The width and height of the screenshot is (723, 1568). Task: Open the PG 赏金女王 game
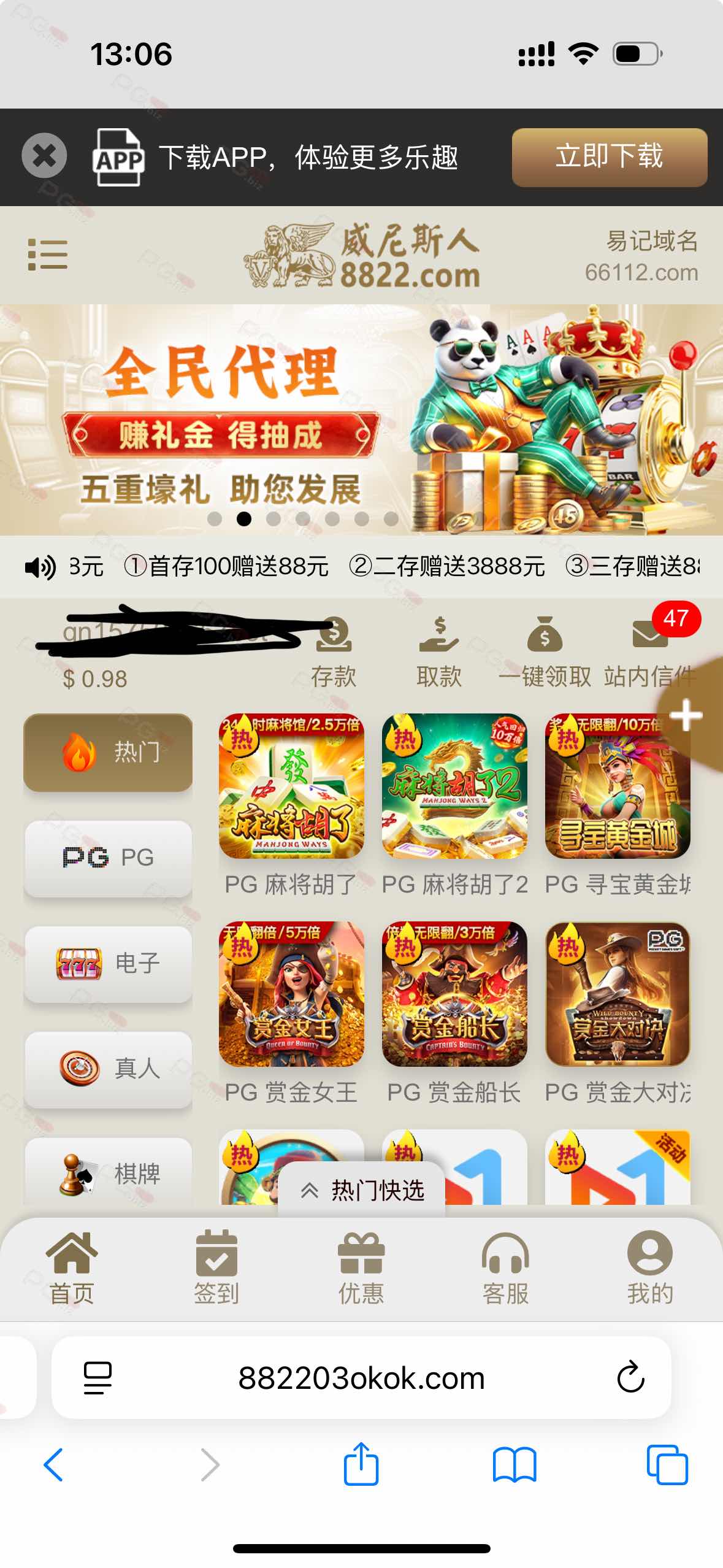click(x=291, y=994)
